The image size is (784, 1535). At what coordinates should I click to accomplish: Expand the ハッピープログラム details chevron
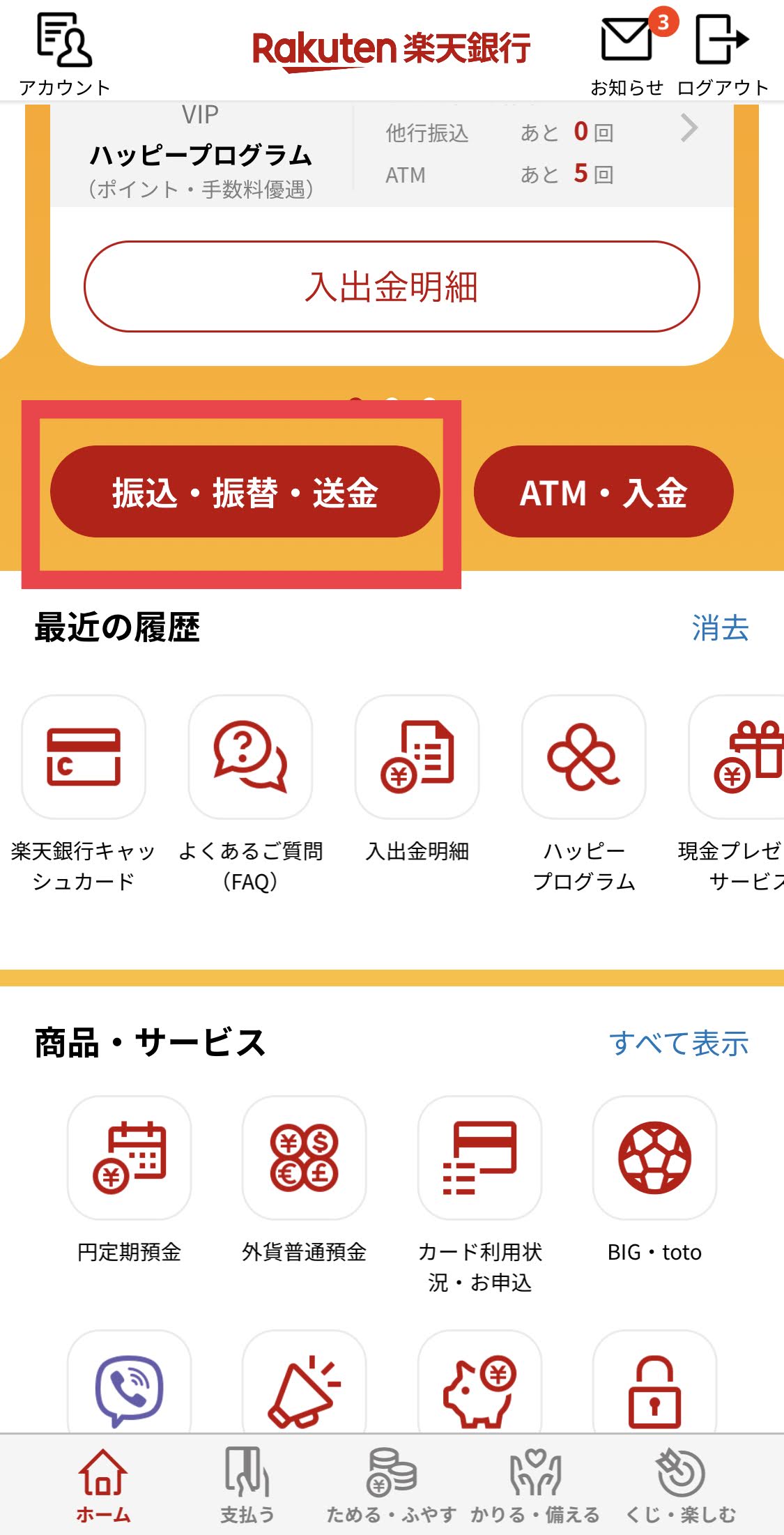pyautogui.click(x=689, y=128)
